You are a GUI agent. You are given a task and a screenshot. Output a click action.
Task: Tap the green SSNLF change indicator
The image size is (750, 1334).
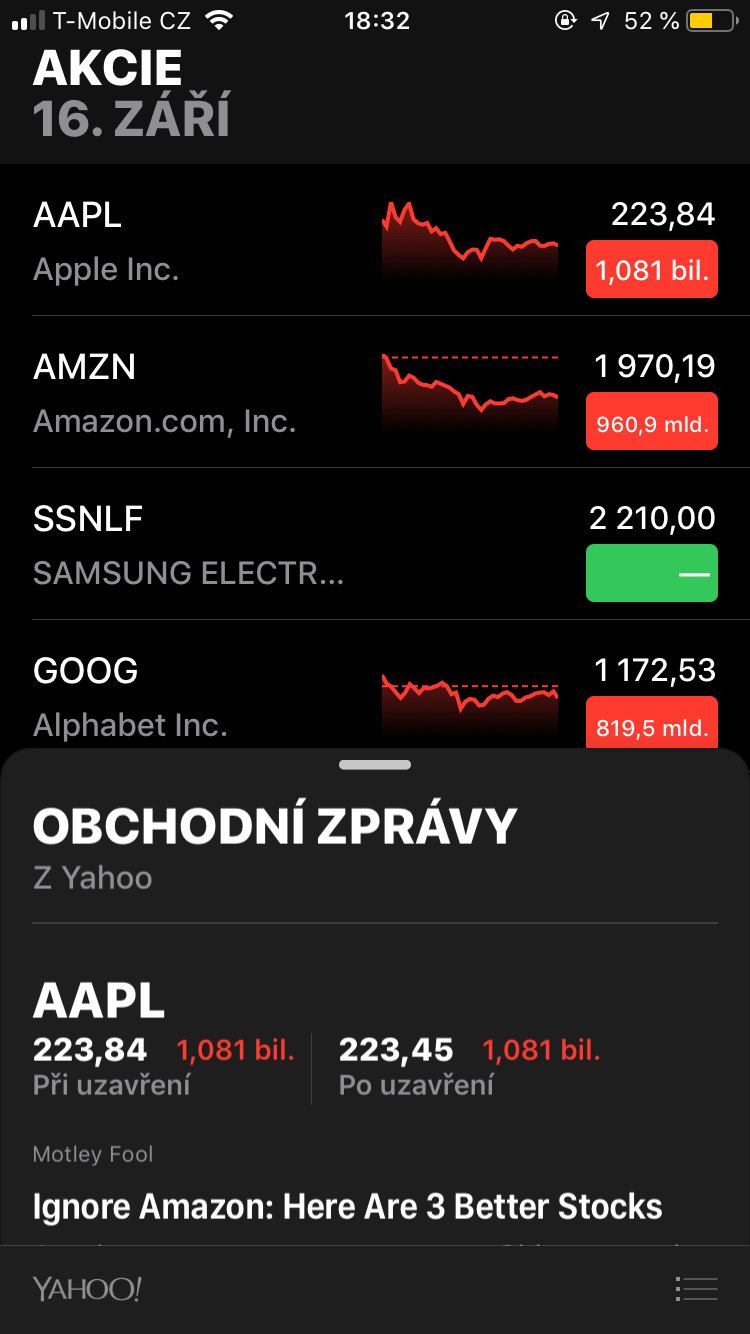651,573
